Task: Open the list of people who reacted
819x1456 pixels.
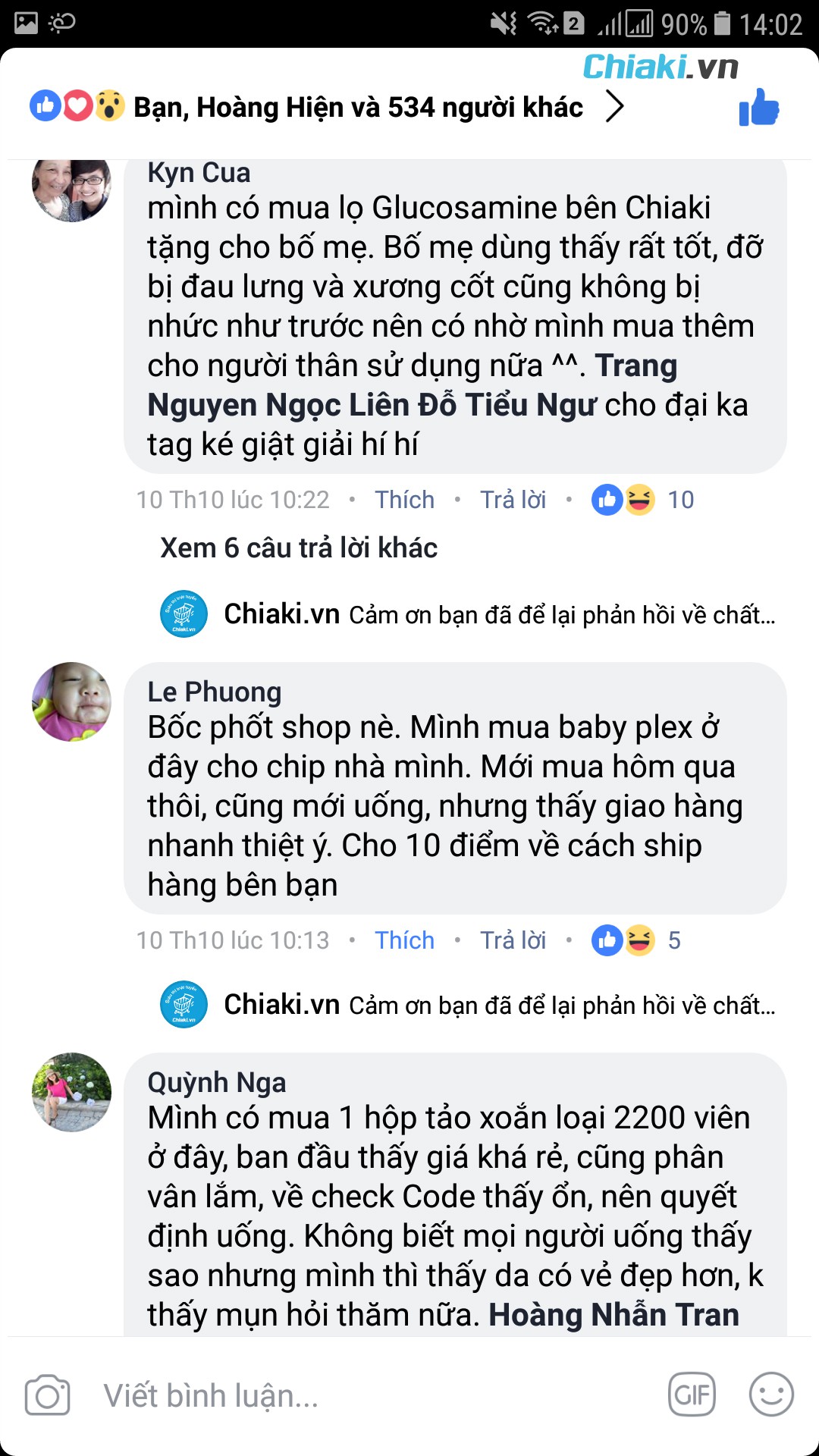Action: pyautogui.click(x=356, y=108)
